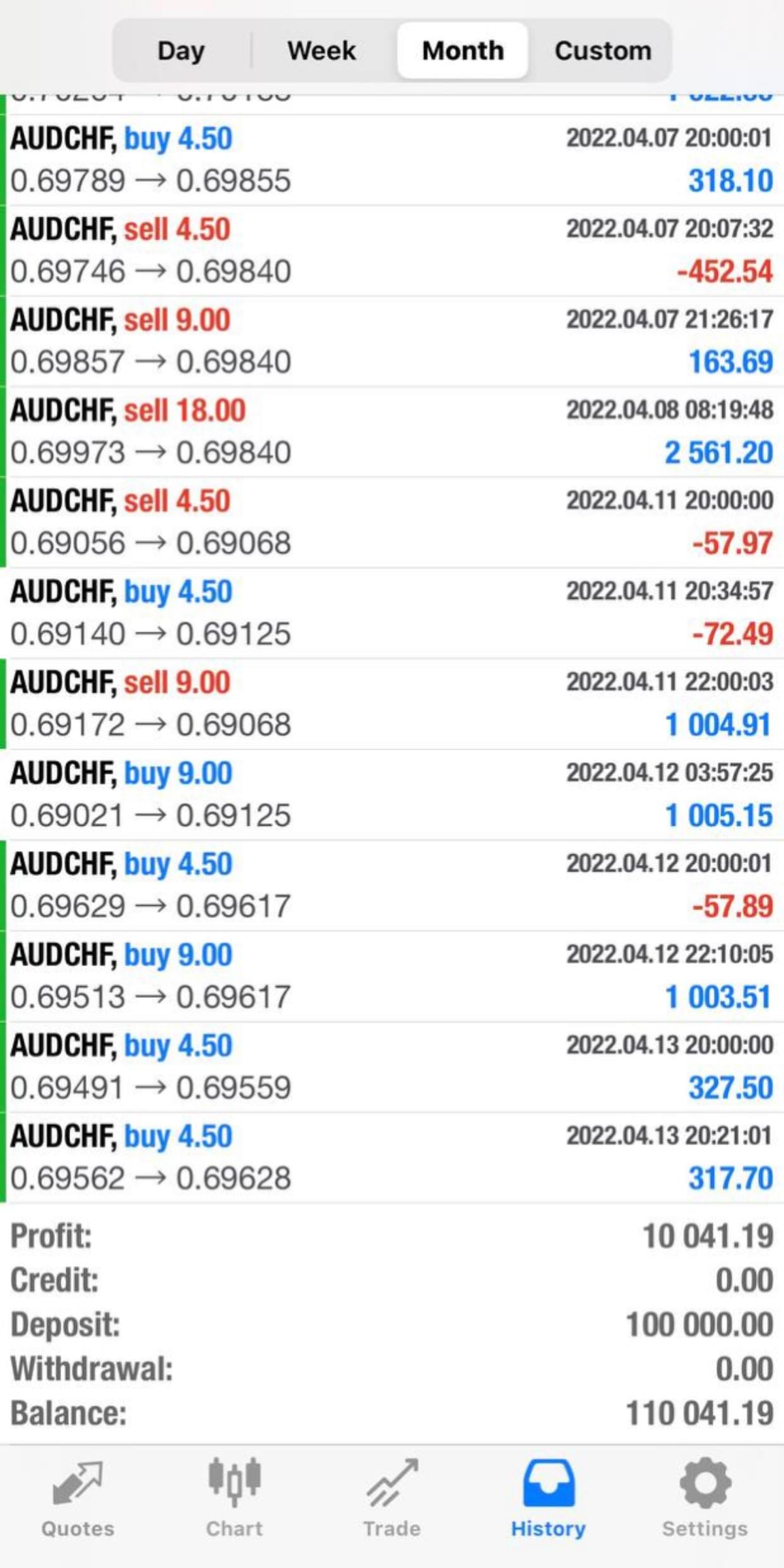Open the trade with loss -57.97
The image size is (784, 1568).
[x=391, y=522]
